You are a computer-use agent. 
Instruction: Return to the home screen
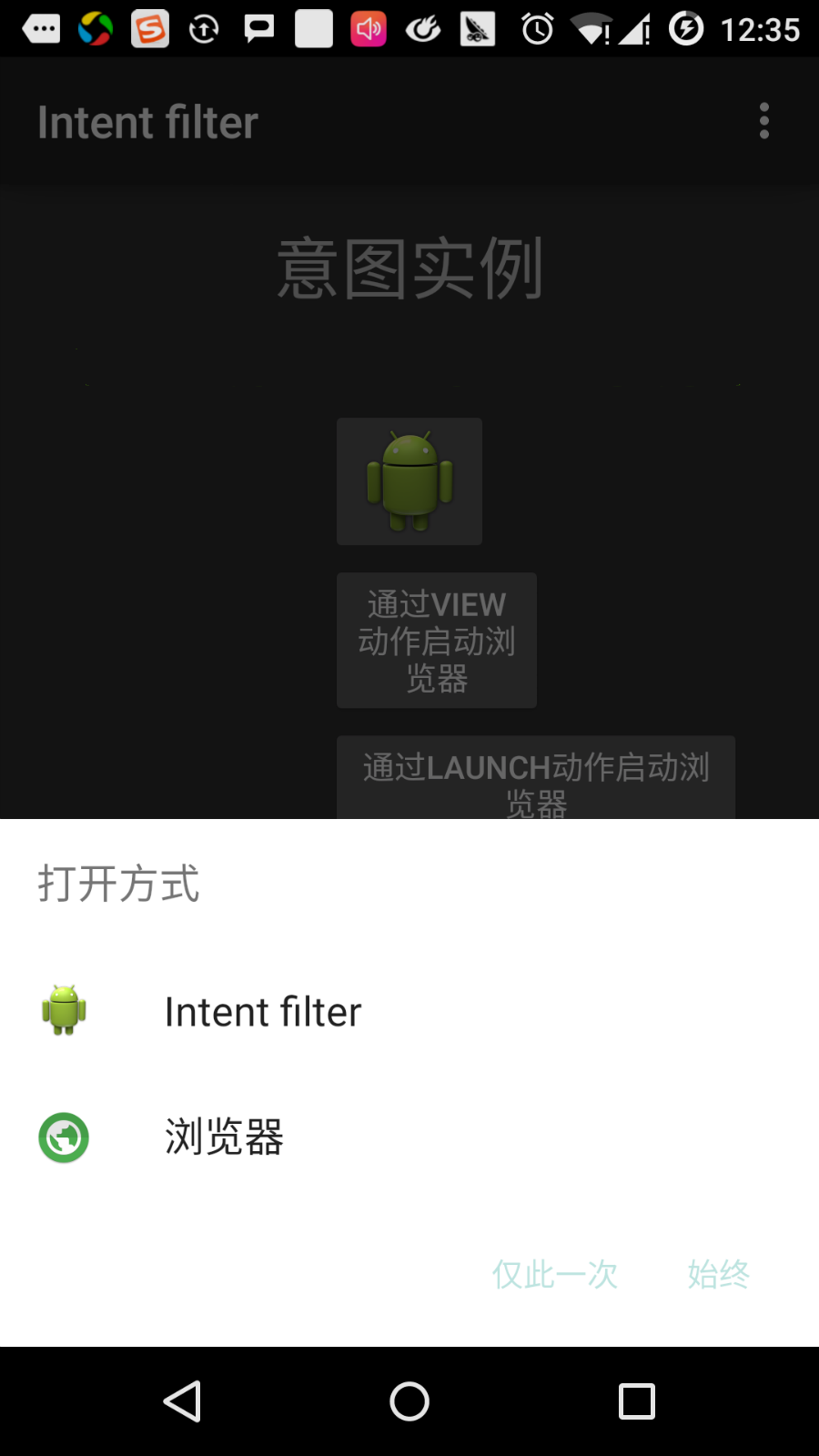coord(409,1401)
